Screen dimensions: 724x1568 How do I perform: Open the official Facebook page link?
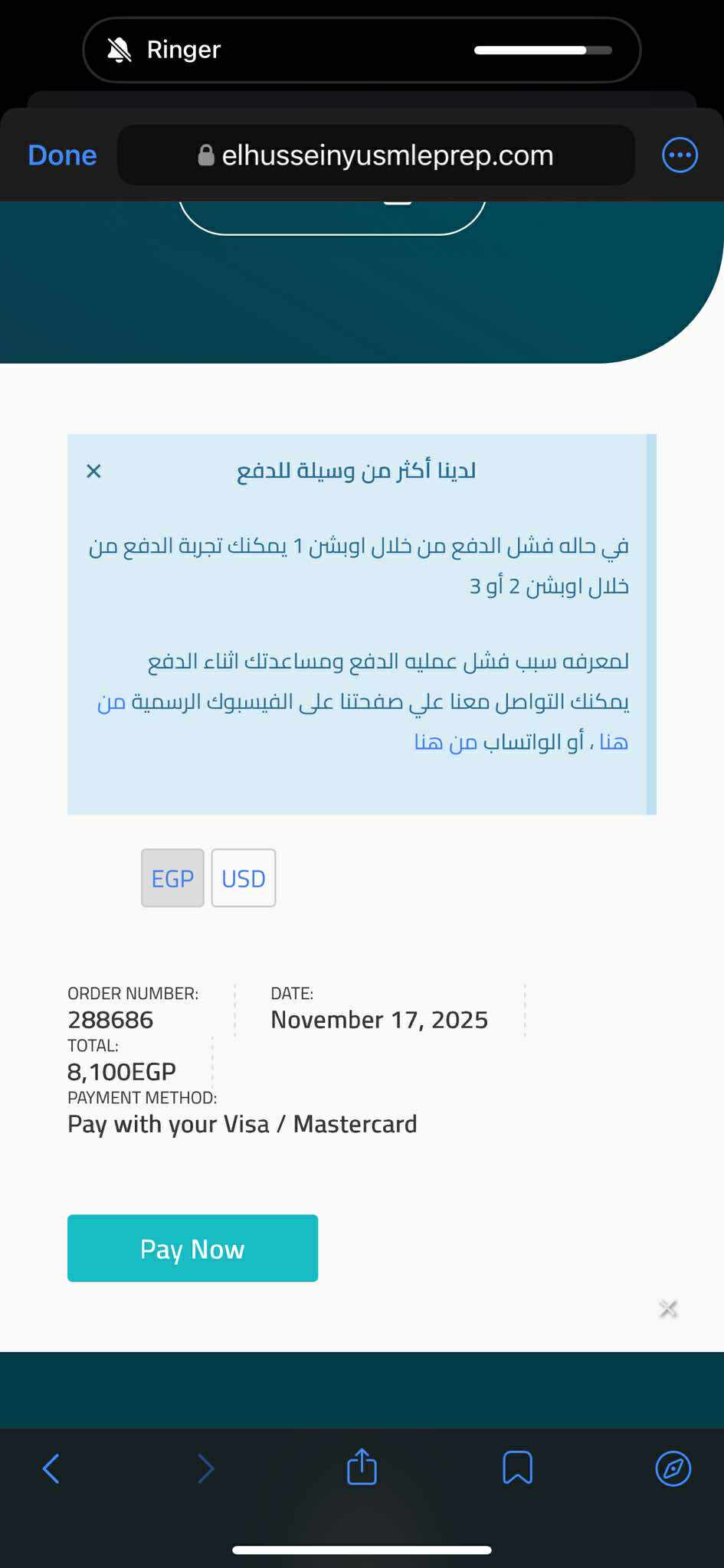point(613,741)
